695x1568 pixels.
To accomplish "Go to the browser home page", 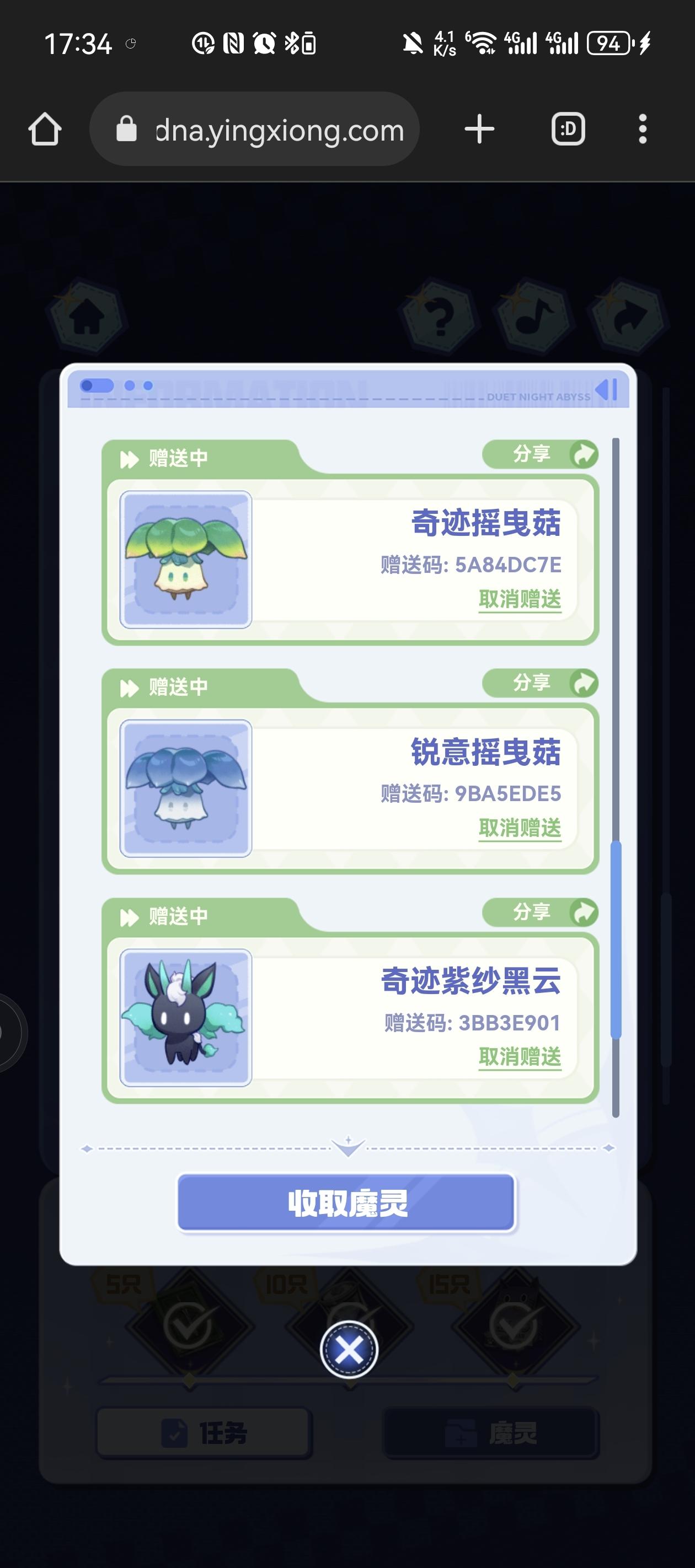I will point(45,129).
